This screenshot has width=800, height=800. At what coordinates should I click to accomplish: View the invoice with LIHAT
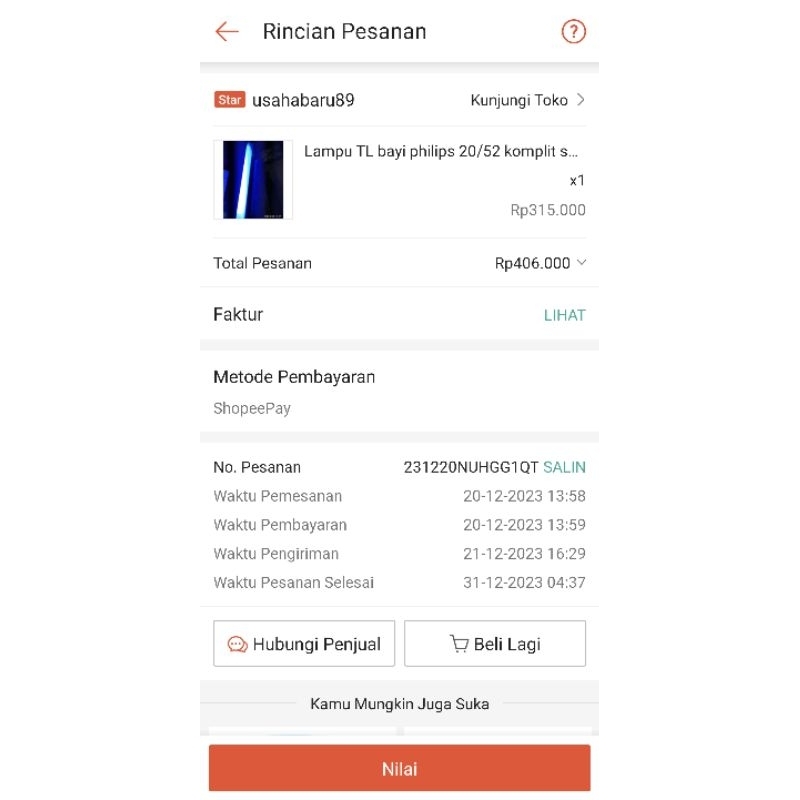tap(564, 315)
